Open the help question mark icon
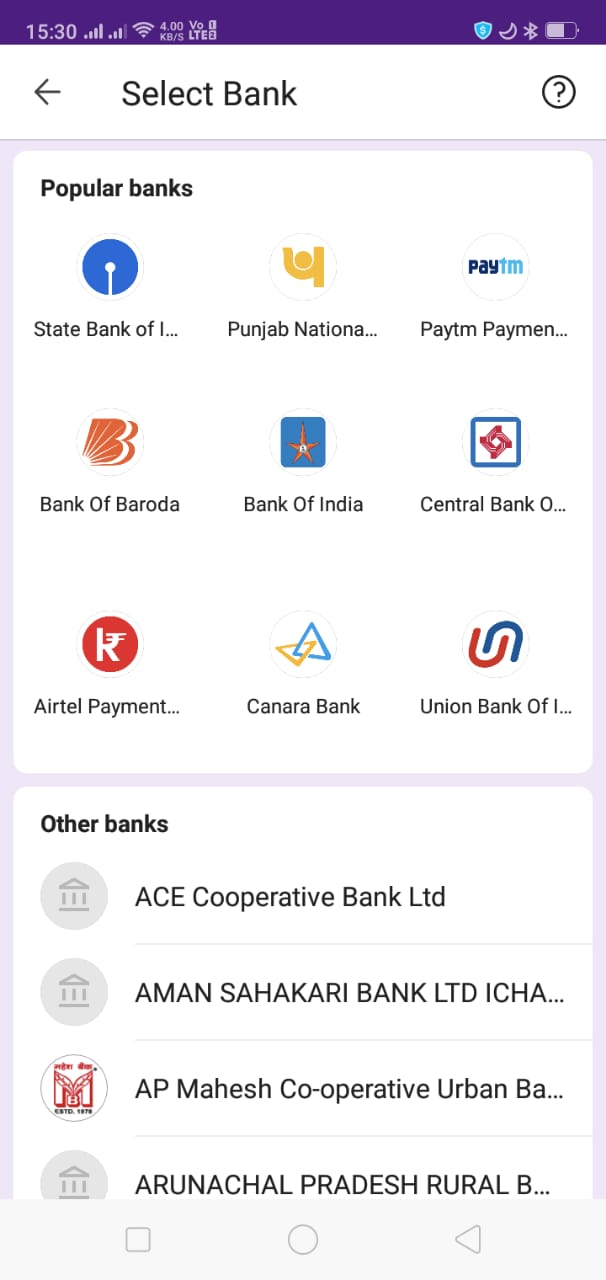The width and height of the screenshot is (606, 1280). (558, 92)
